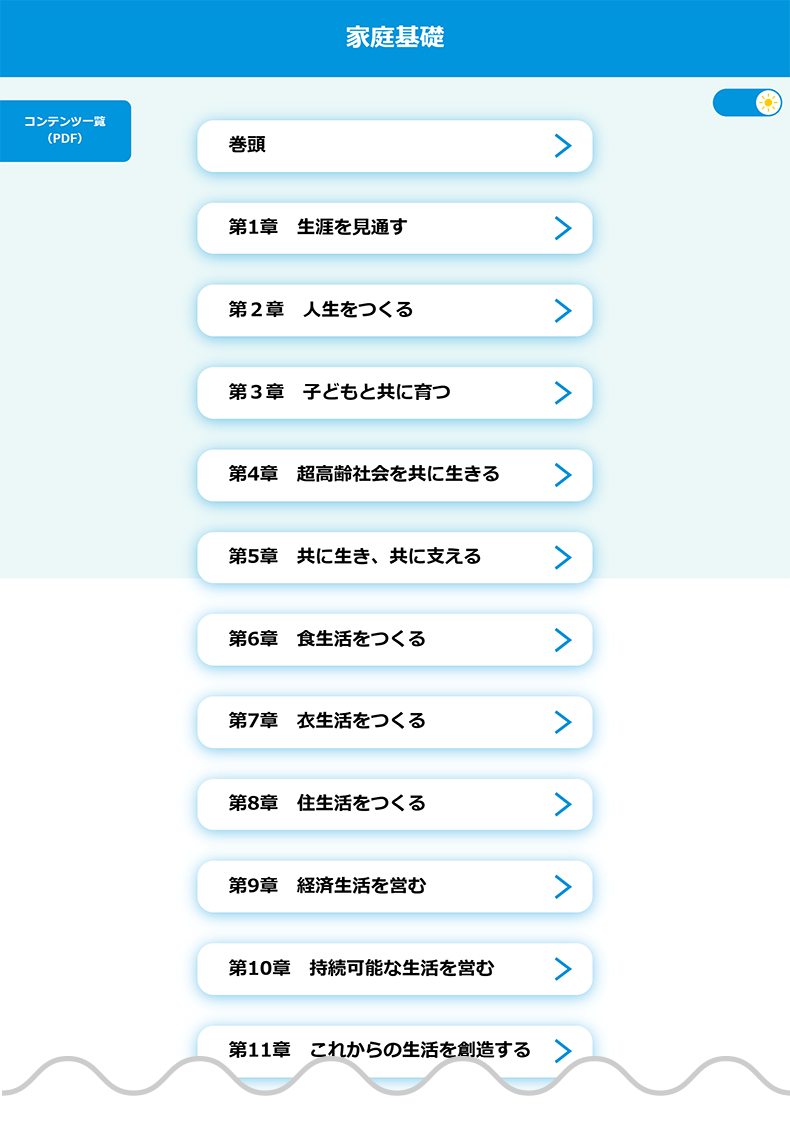The image size is (790, 1132).
Task: Open 第1章 生涯を見通す
Action: (x=394, y=228)
